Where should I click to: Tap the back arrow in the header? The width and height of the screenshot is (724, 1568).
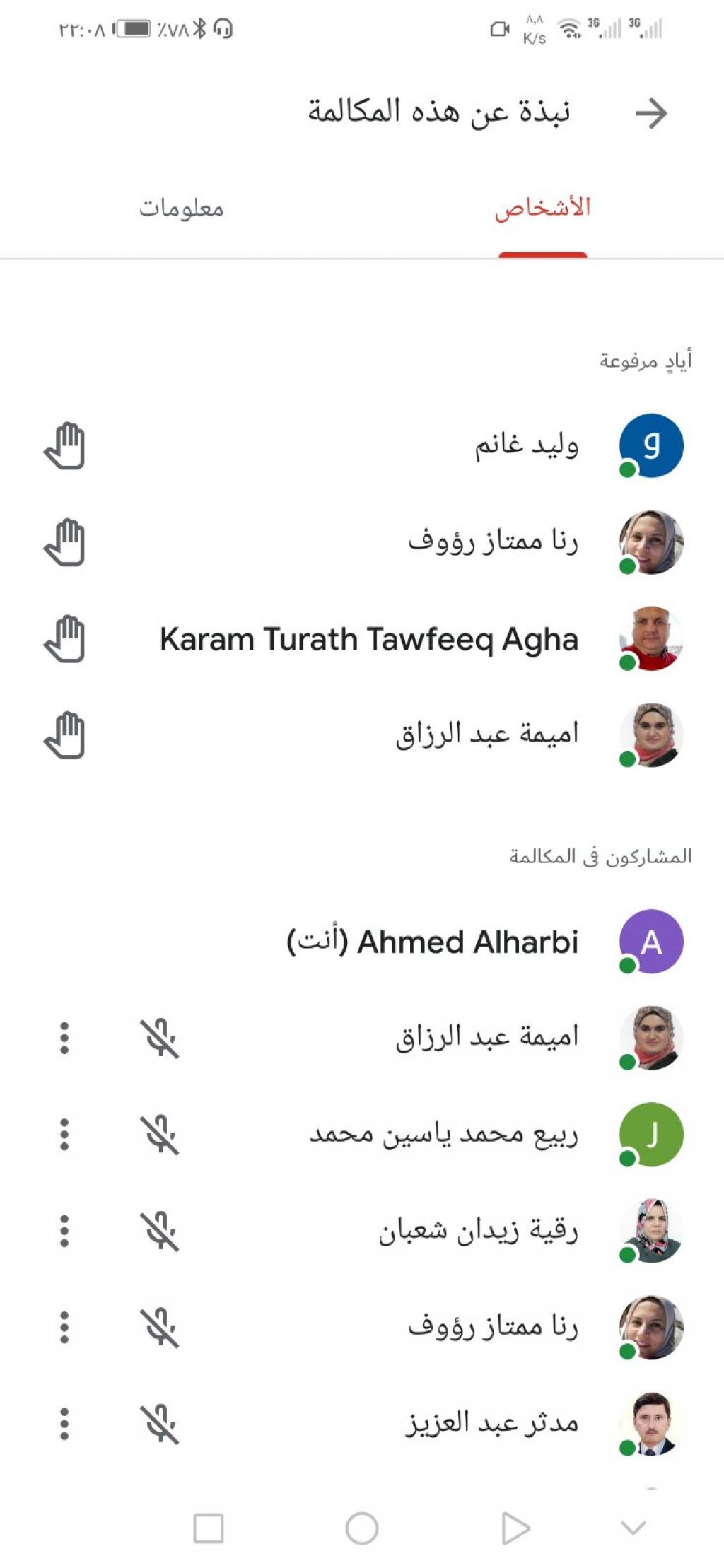click(650, 113)
